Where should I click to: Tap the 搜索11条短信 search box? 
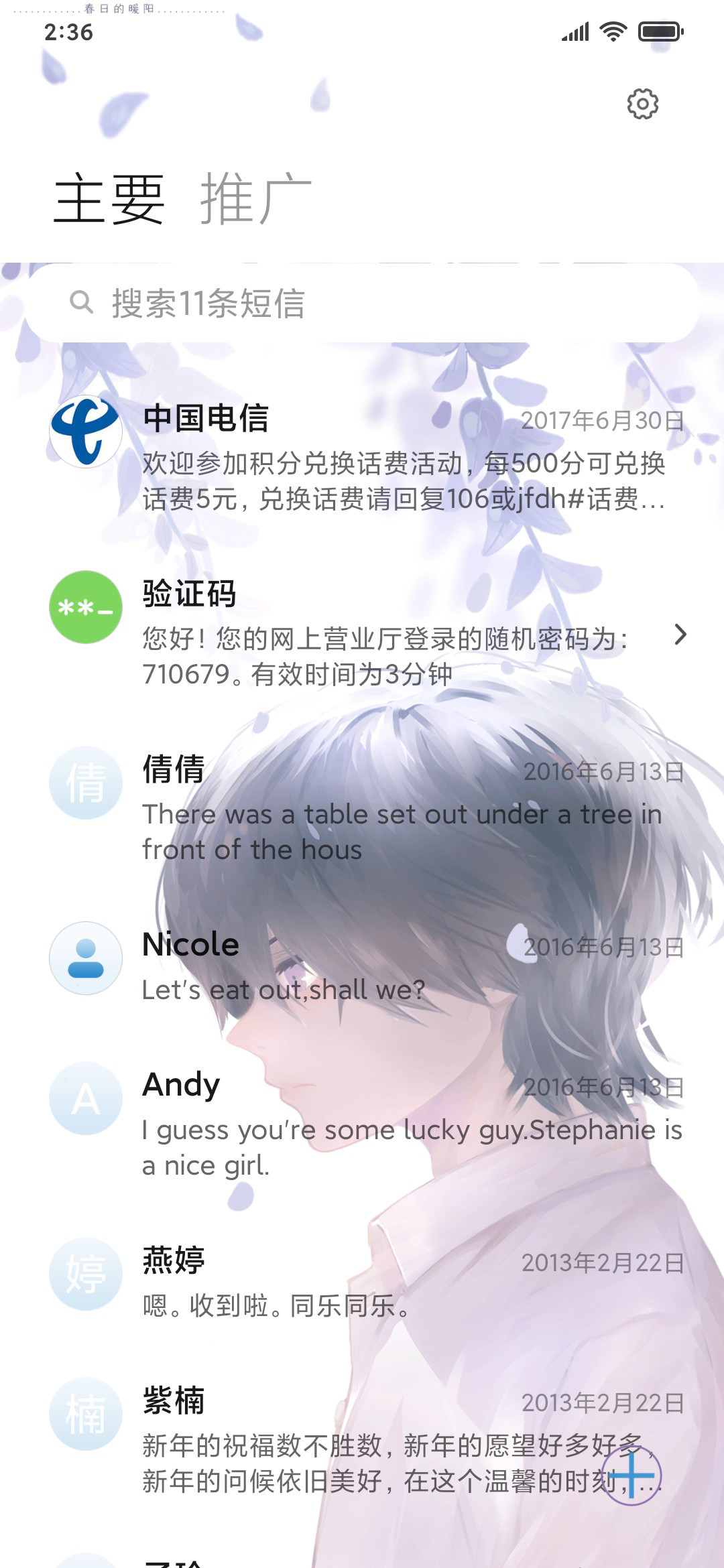tap(362, 303)
